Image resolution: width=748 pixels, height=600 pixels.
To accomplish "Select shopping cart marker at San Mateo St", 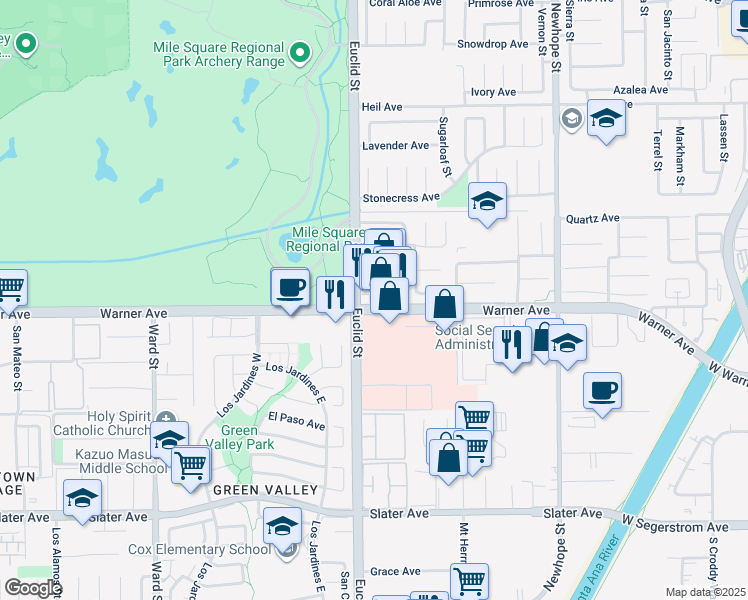I will [x=10, y=289].
